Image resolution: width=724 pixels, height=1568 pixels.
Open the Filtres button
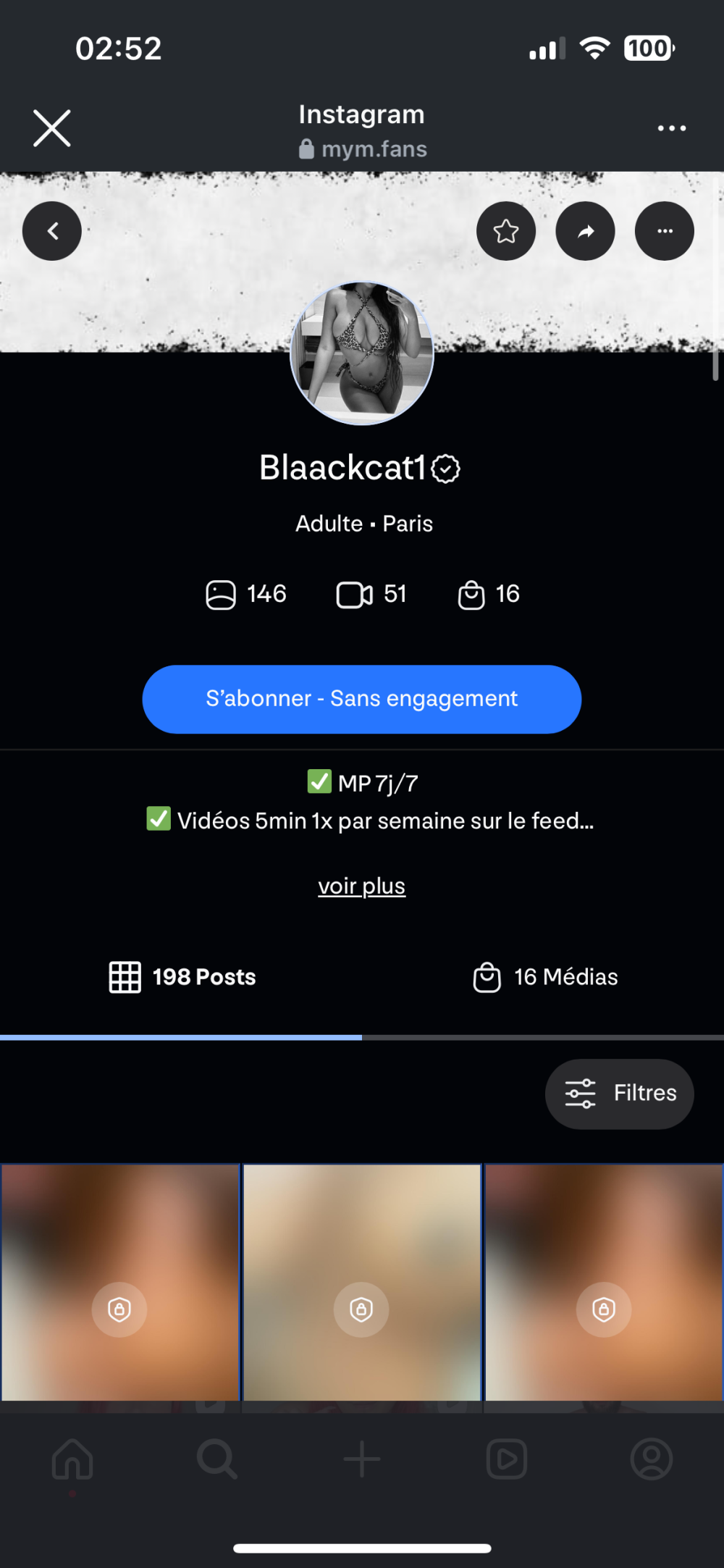pyautogui.click(x=619, y=1093)
